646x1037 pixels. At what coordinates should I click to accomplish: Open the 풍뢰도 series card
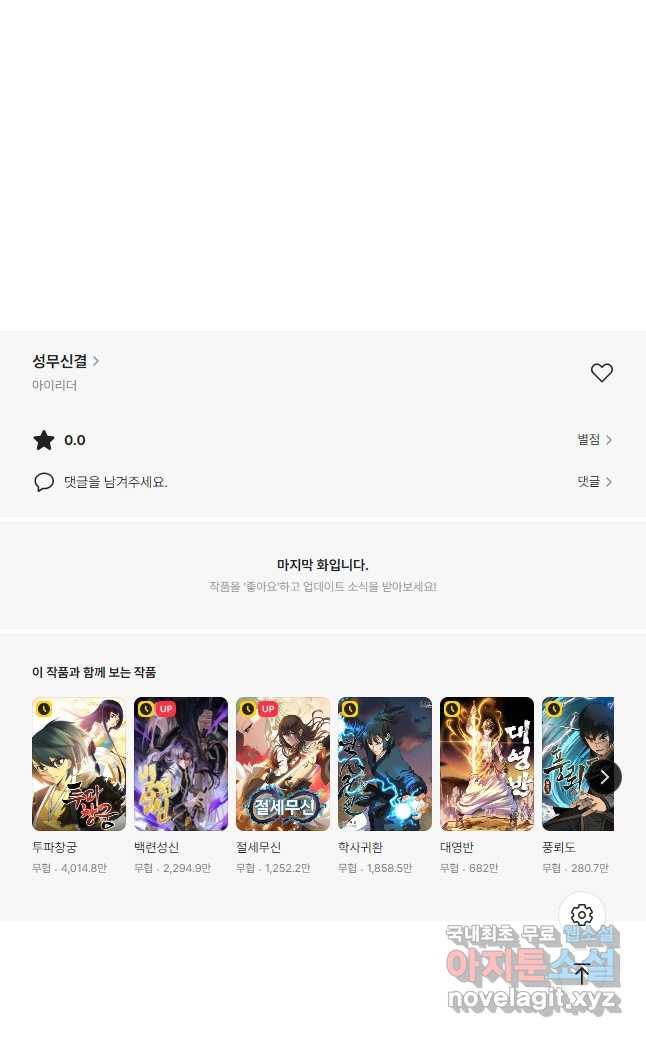coord(575,764)
